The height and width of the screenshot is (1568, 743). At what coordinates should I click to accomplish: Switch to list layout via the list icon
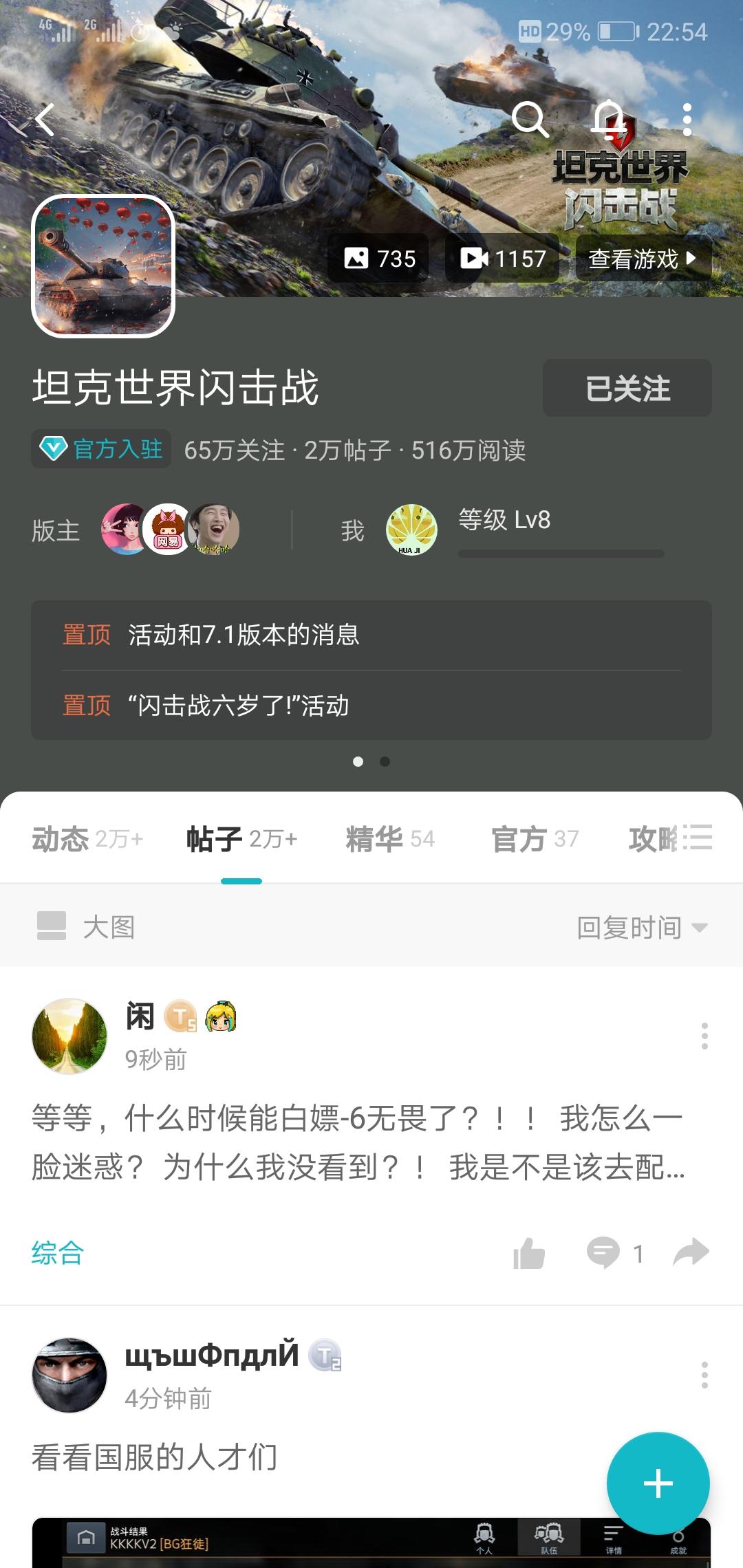coord(698,839)
